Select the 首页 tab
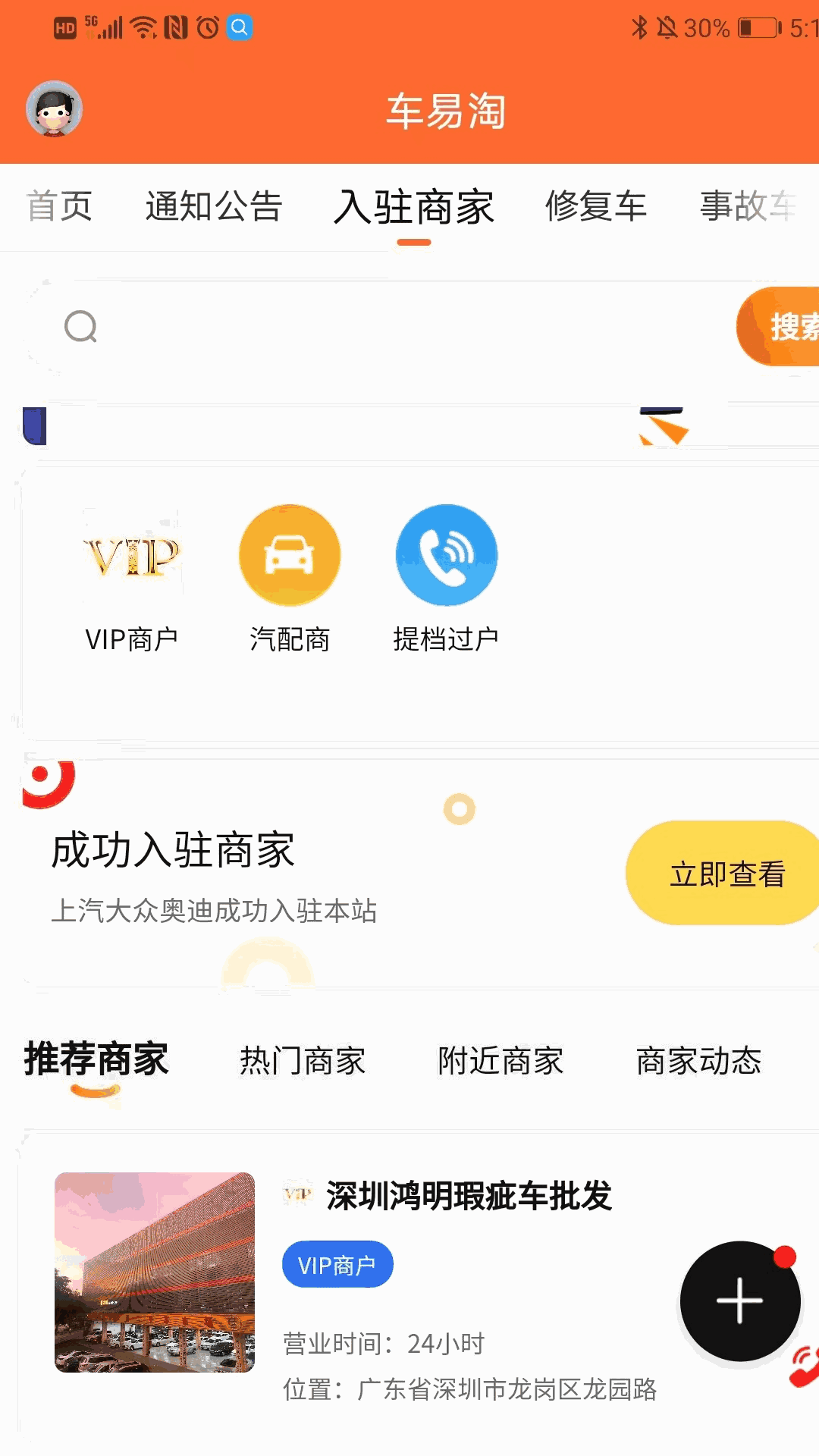Screen dimensions: 819x1456 point(60,207)
